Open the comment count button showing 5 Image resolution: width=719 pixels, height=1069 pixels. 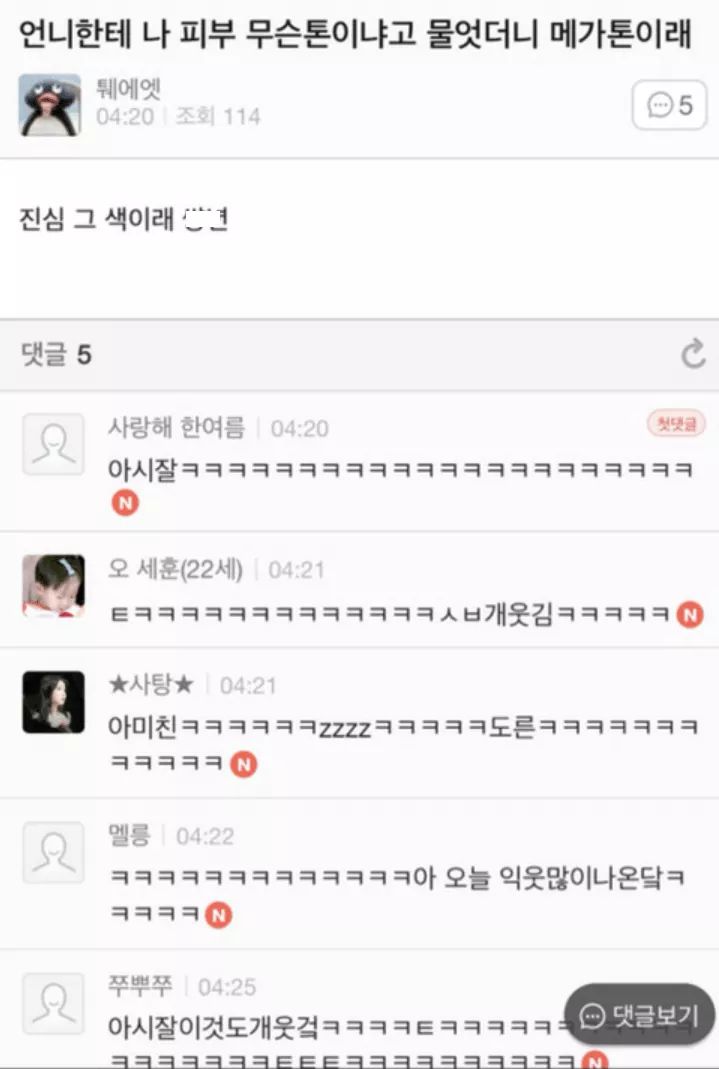tap(669, 105)
